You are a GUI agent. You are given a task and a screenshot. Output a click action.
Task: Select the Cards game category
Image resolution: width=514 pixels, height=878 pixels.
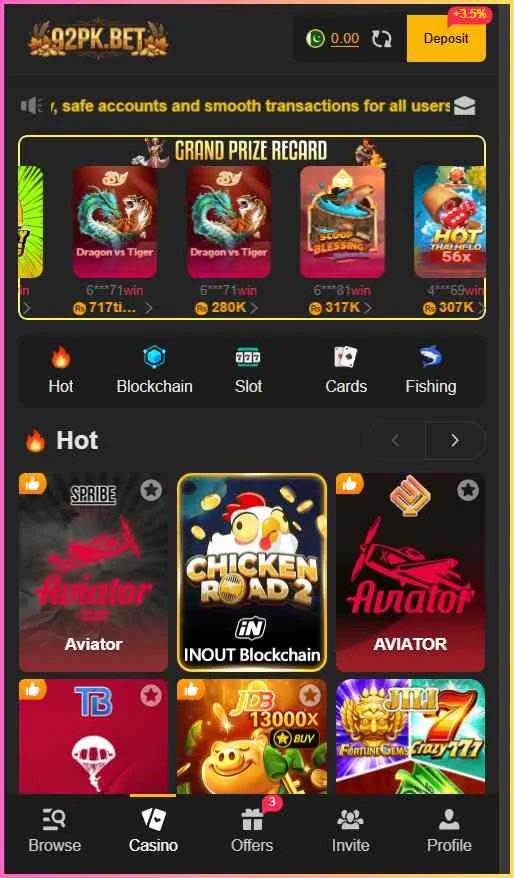pos(346,370)
